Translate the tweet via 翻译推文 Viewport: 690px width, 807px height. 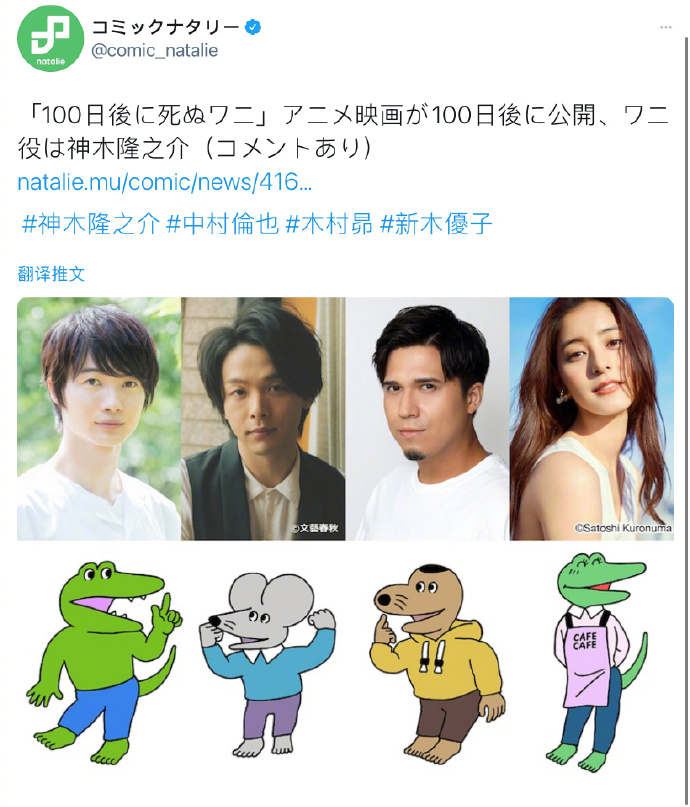point(51,273)
